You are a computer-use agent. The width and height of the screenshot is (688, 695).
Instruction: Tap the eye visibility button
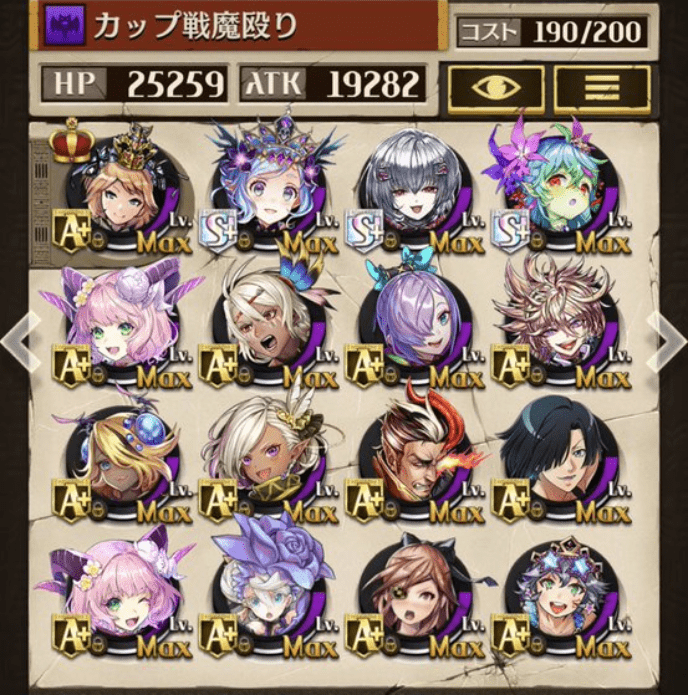496,88
